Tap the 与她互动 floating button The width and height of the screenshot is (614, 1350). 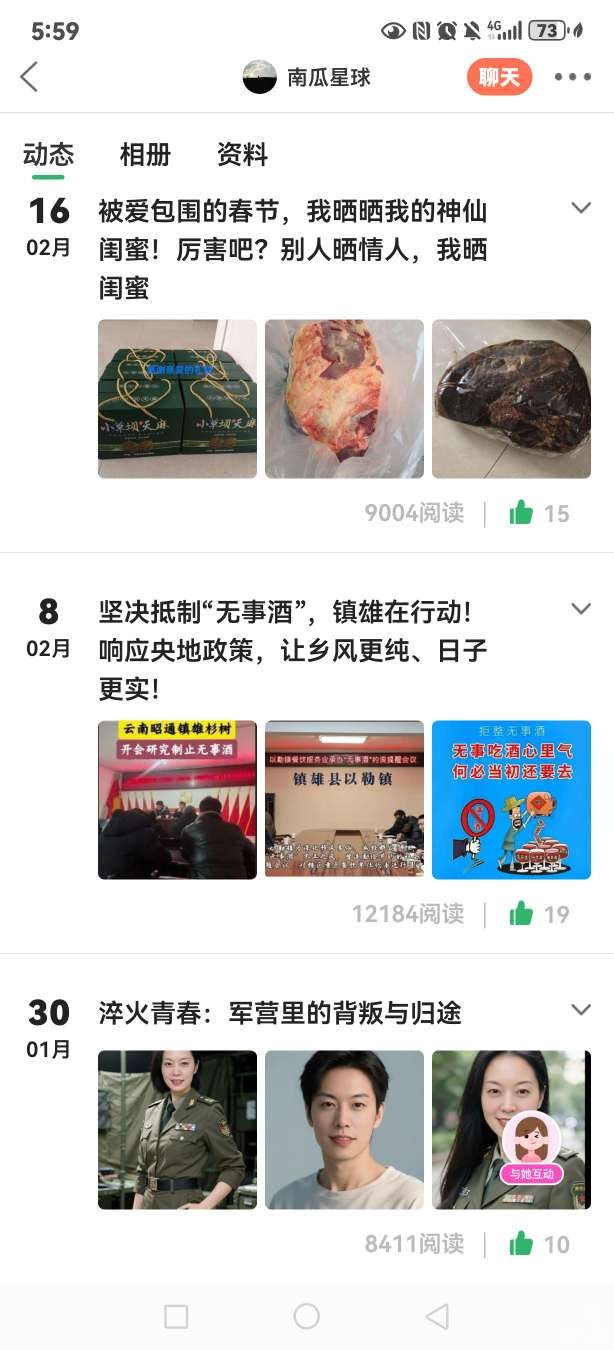tap(531, 1149)
